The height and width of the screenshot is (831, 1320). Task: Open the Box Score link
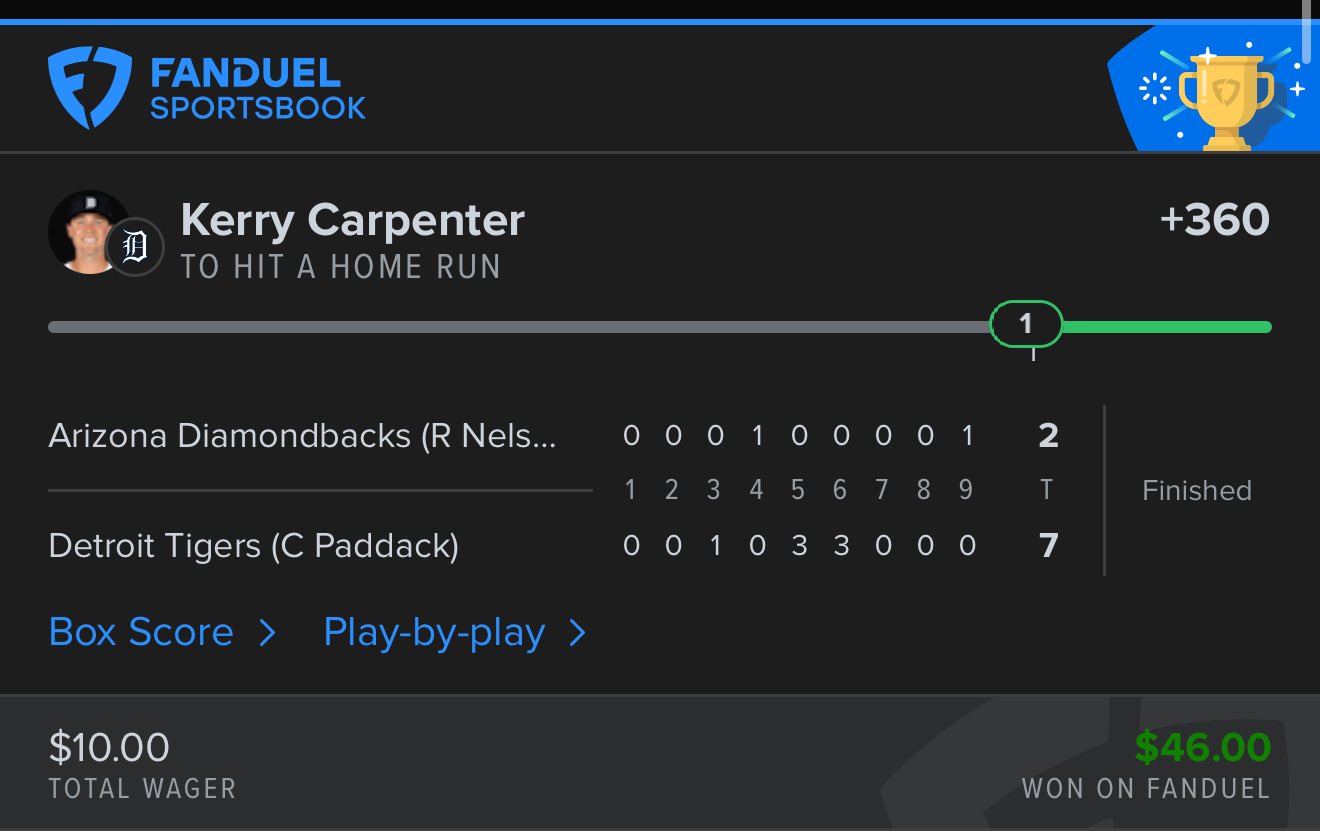click(160, 633)
